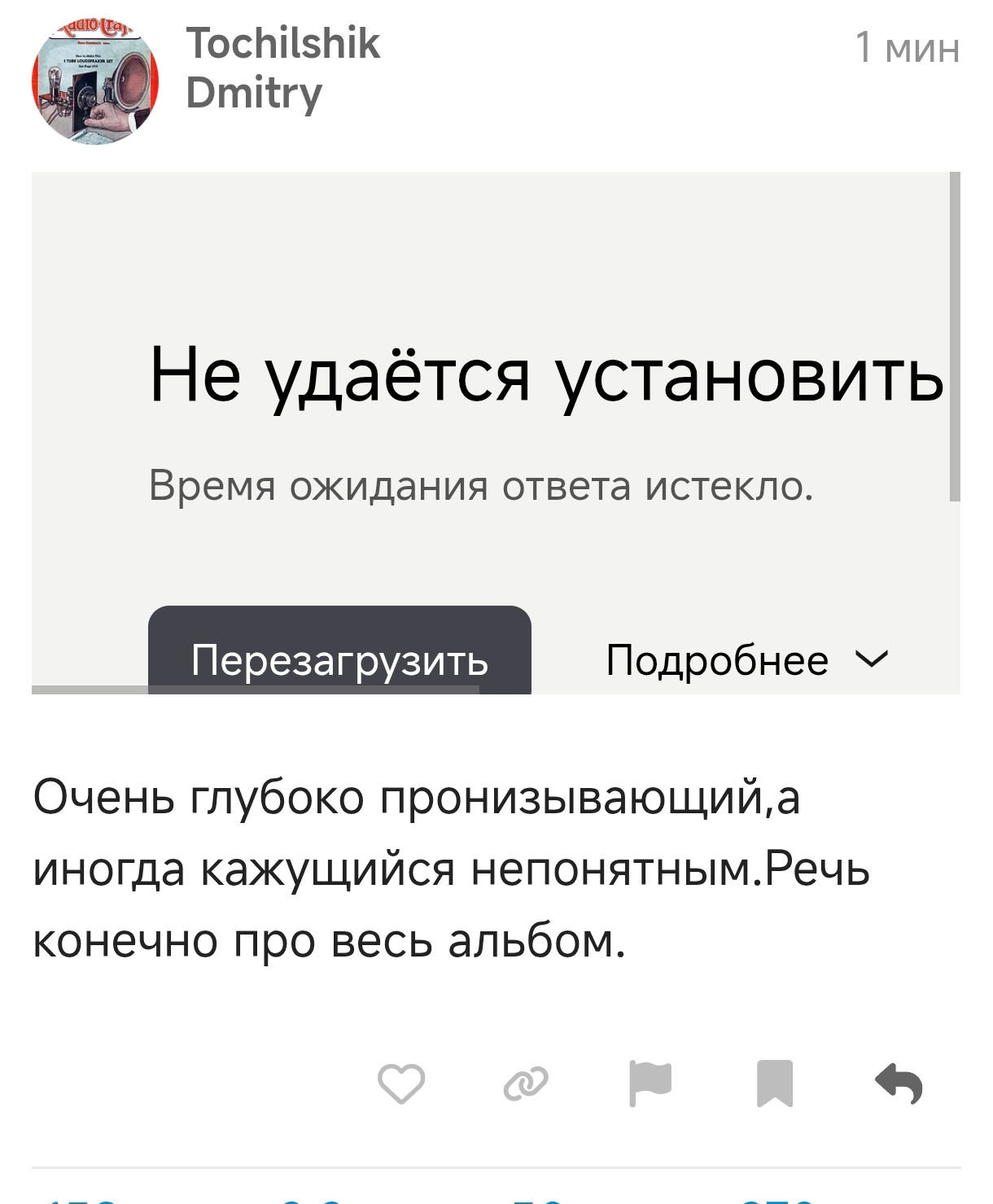The height and width of the screenshot is (1204, 993).
Task: Flag this post for moderators
Action: pos(650,1084)
